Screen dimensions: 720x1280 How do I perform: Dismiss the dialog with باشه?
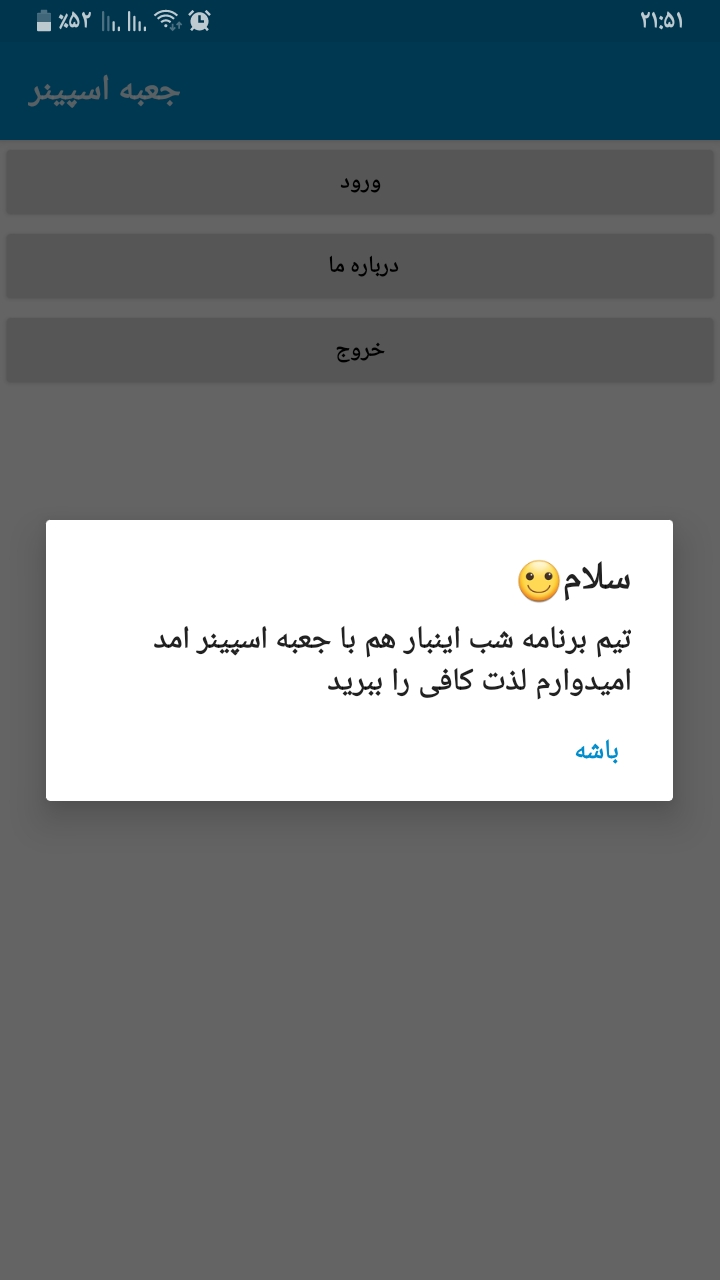click(597, 752)
